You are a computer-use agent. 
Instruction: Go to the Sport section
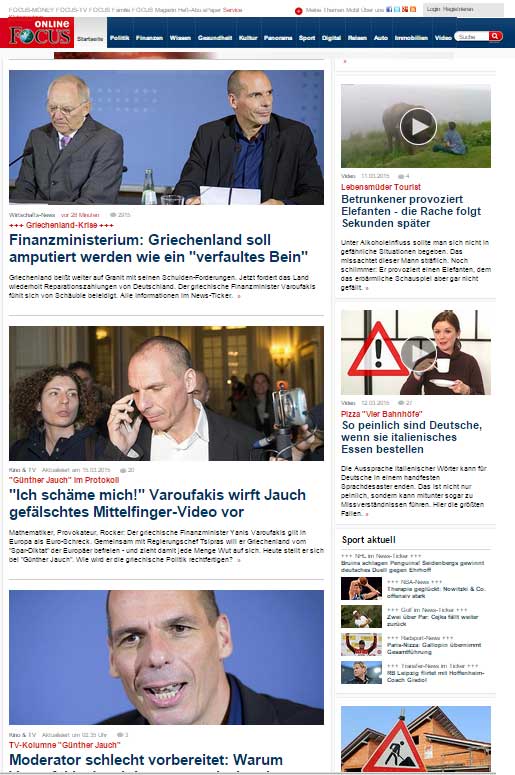(307, 38)
